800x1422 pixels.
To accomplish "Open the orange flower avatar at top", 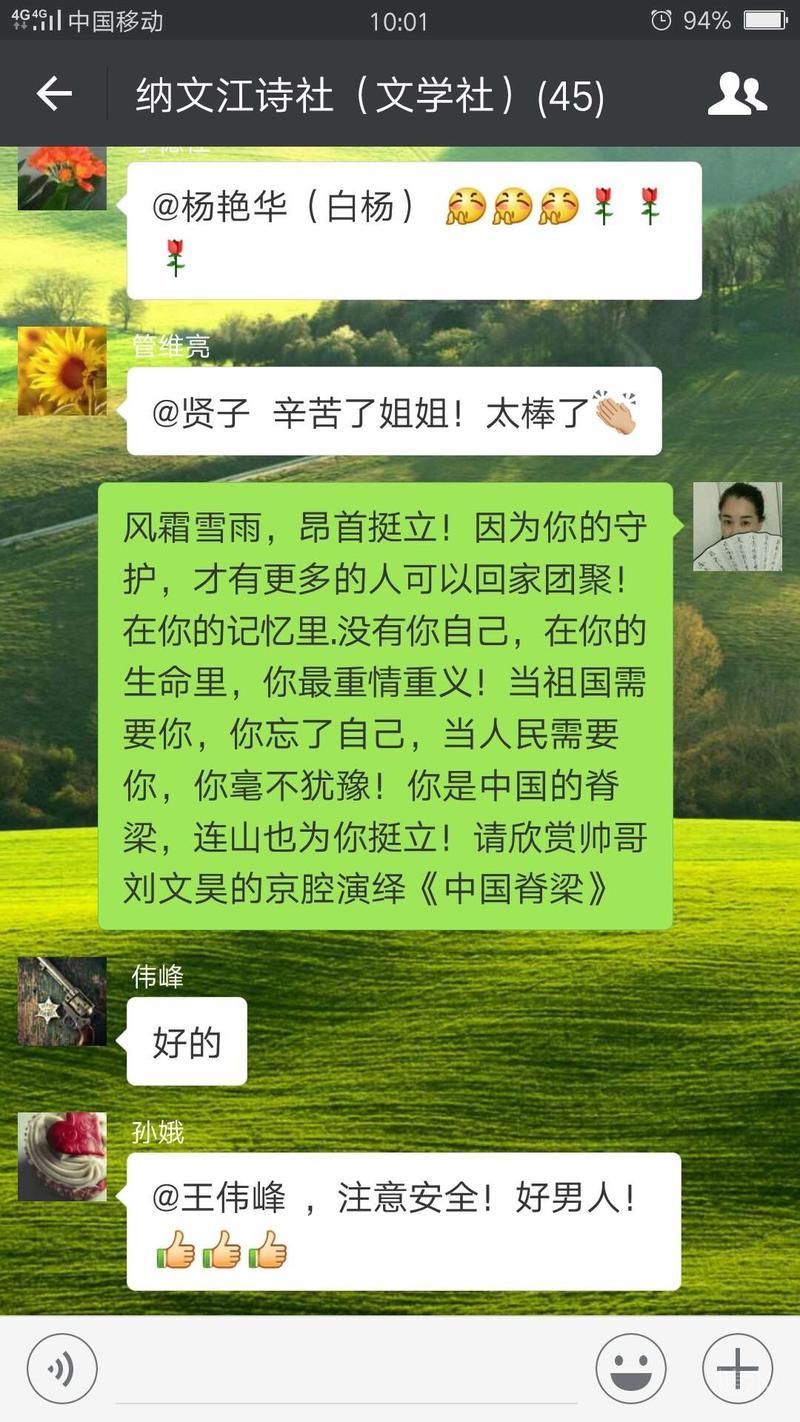I will click(62, 178).
